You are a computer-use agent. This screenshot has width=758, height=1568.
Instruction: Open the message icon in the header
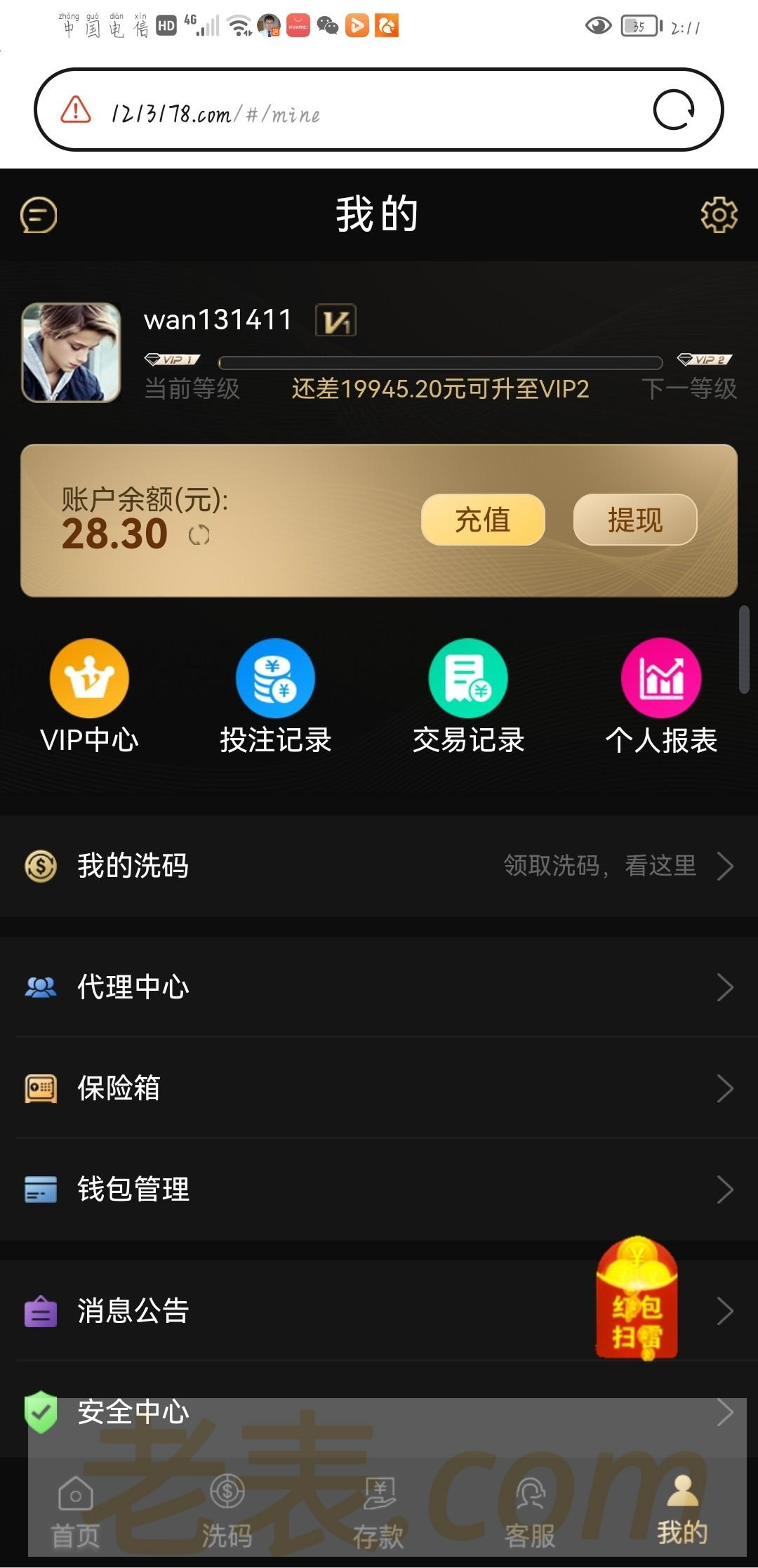click(39, 215)
